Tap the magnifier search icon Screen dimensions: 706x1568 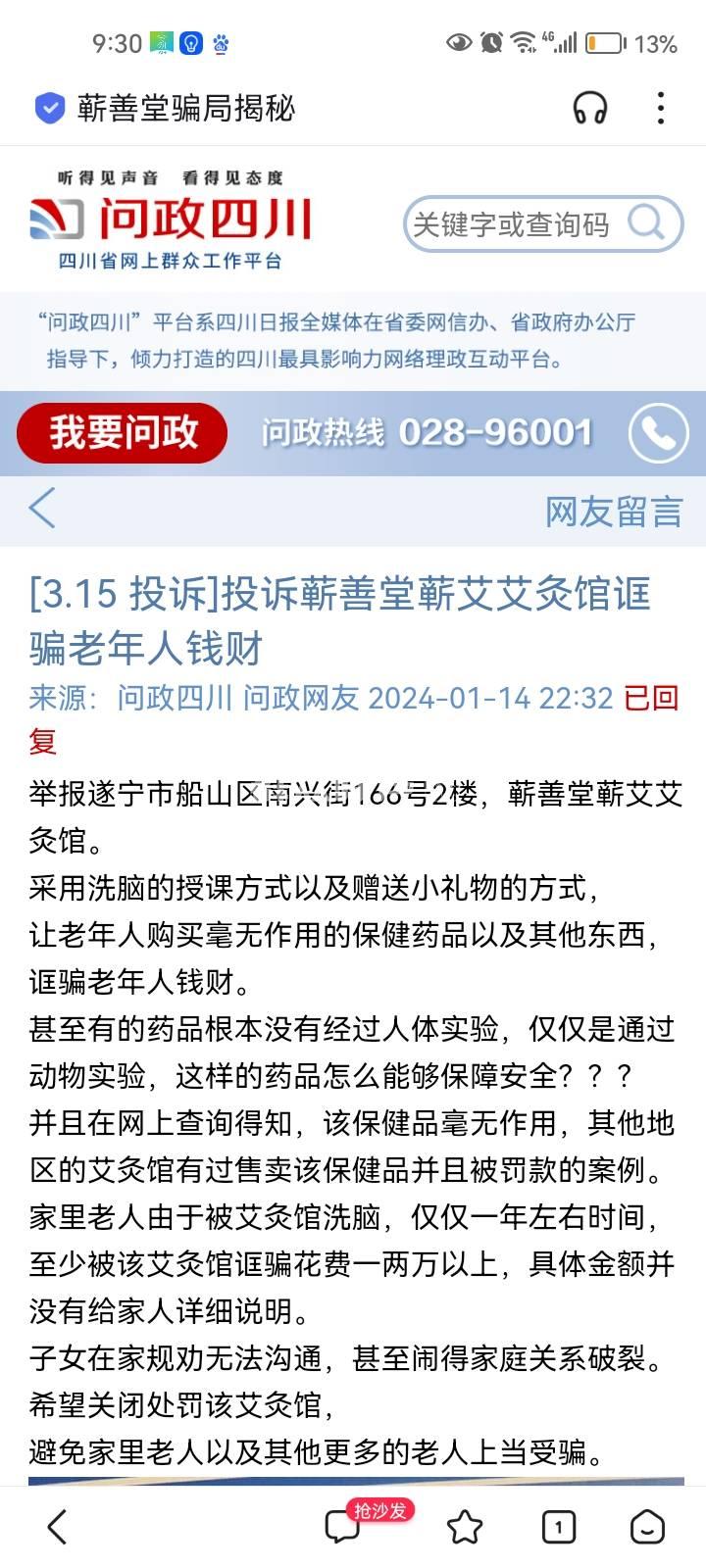(x=647, y=223)
